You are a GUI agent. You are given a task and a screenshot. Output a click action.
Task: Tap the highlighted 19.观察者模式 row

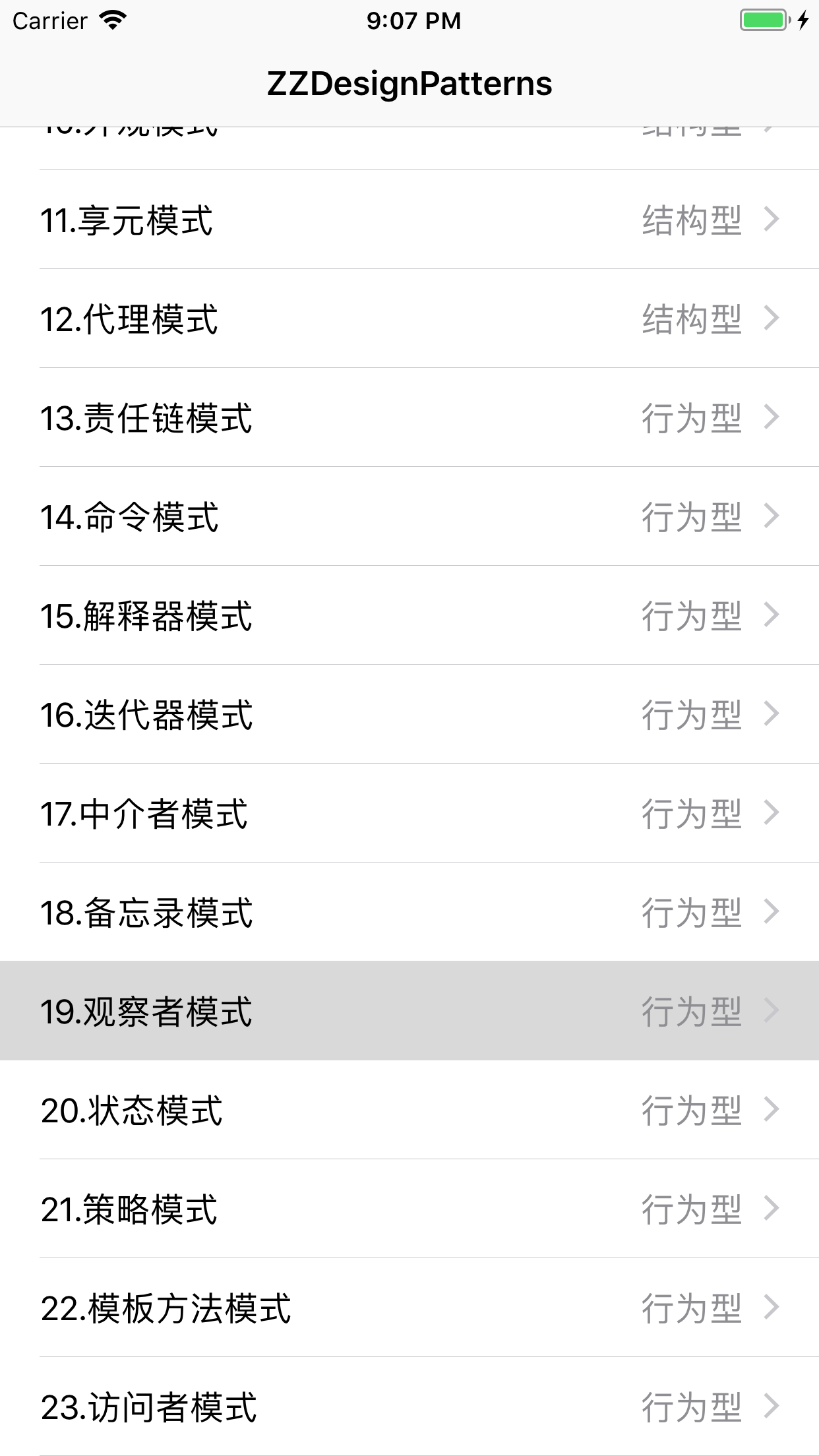tap(409, 1011)
